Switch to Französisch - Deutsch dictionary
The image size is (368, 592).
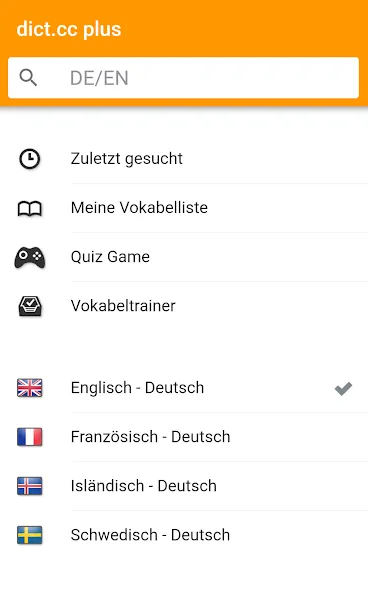tap(184, 437)
